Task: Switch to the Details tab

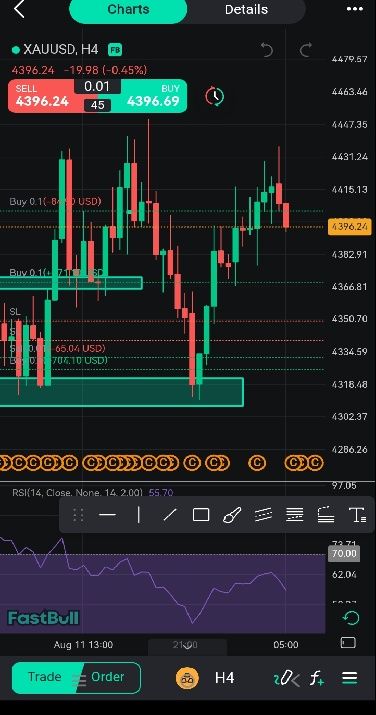Action: (x=246, y=10)
